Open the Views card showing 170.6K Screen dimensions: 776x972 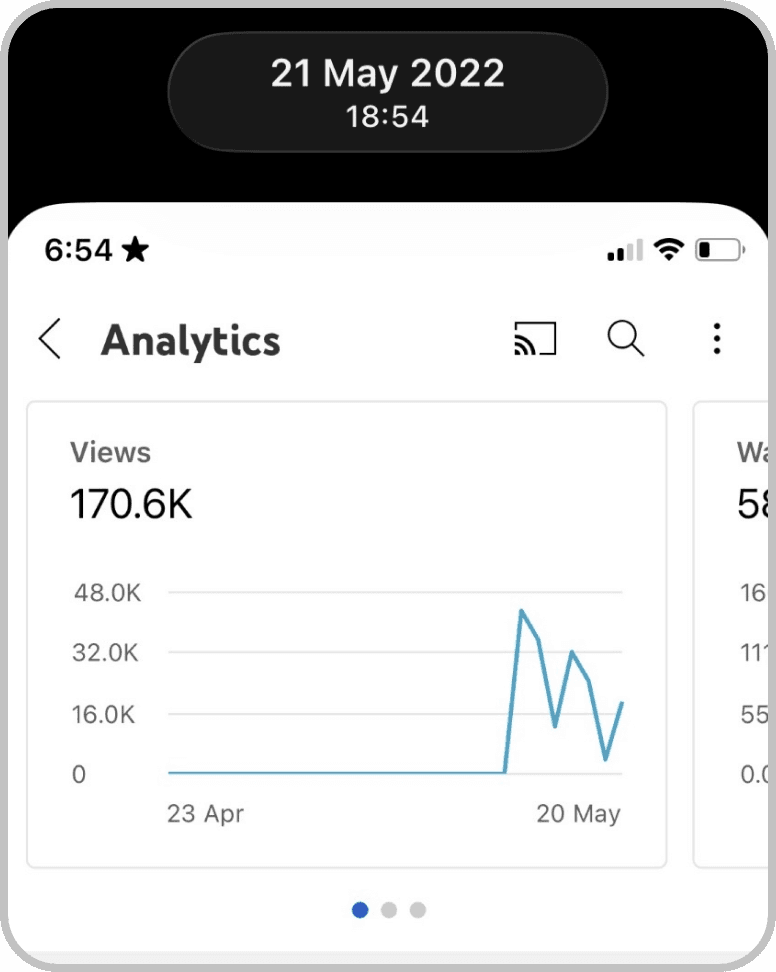tap(346, 634)
